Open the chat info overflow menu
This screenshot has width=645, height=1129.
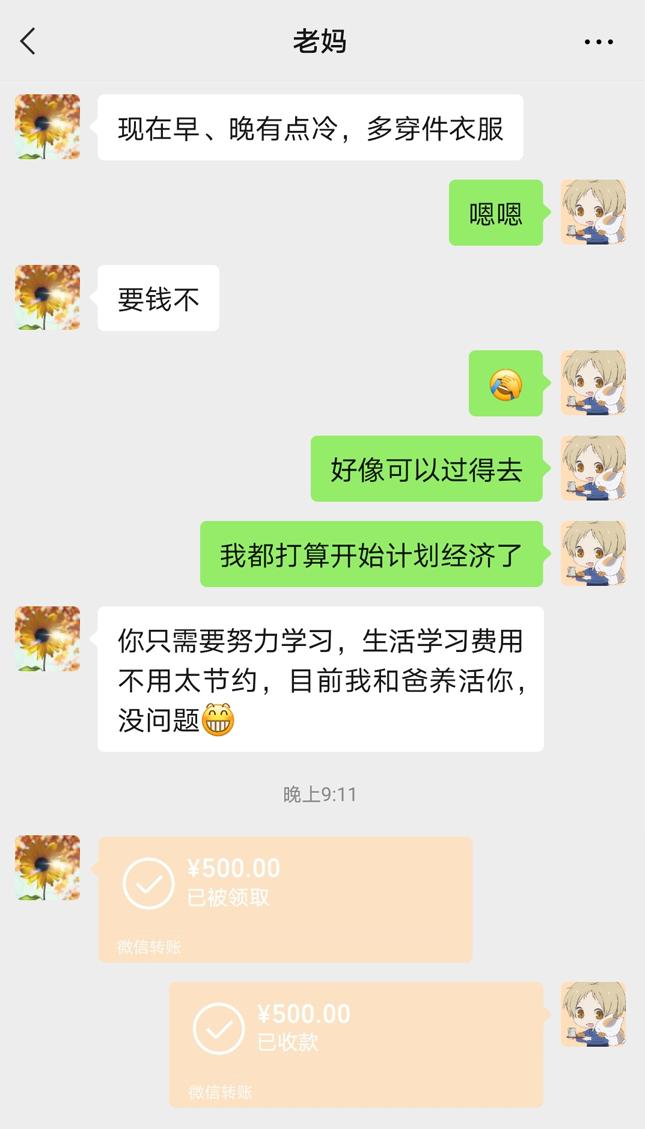point(598,42)
